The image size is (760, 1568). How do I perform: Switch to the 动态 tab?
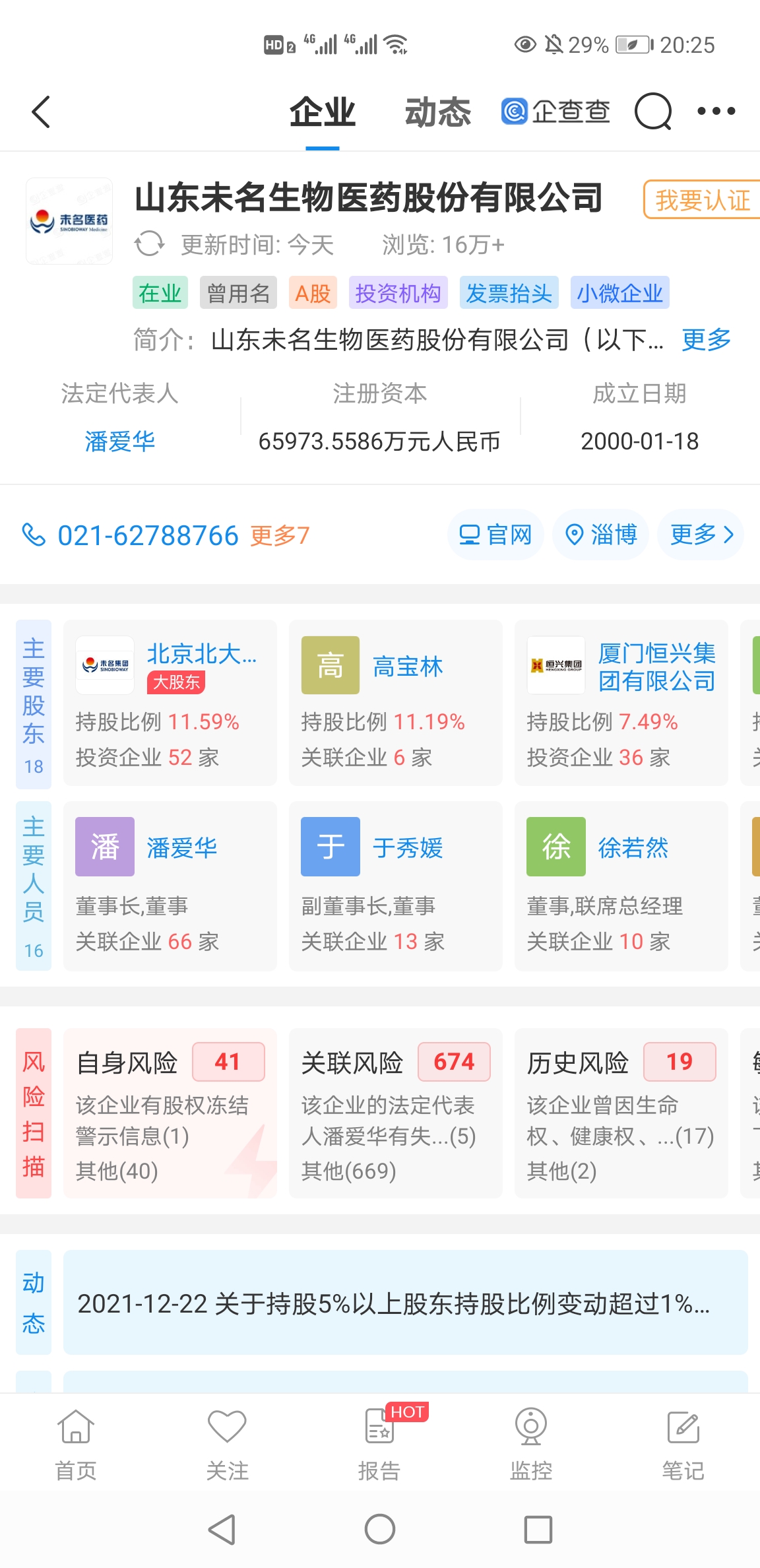[x=438, y=112]
